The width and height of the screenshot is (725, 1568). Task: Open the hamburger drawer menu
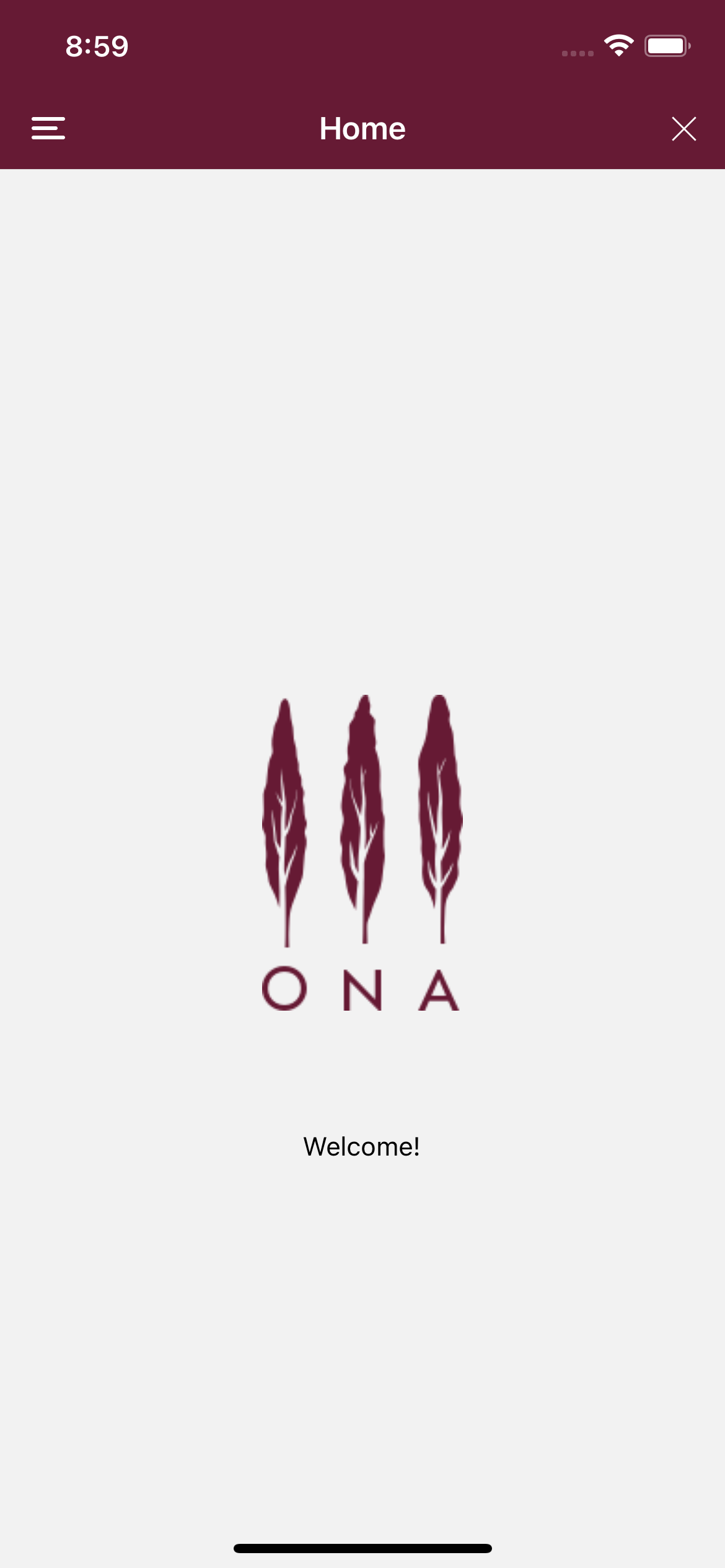coord(48,128)
